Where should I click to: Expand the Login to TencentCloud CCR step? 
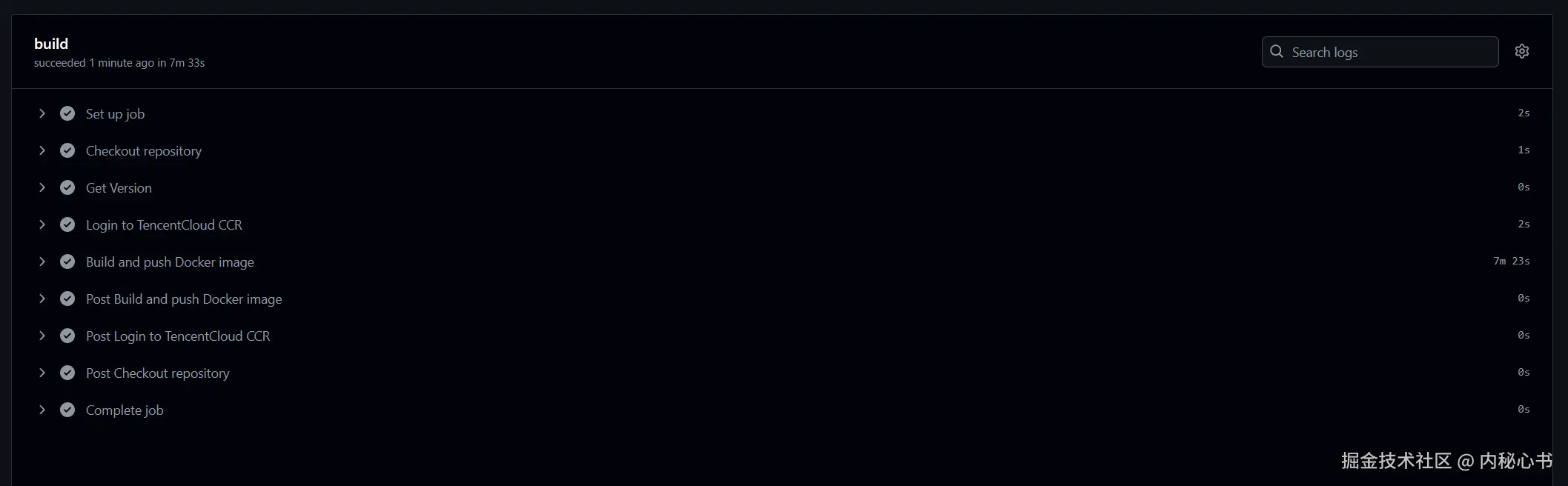(42, 224)
